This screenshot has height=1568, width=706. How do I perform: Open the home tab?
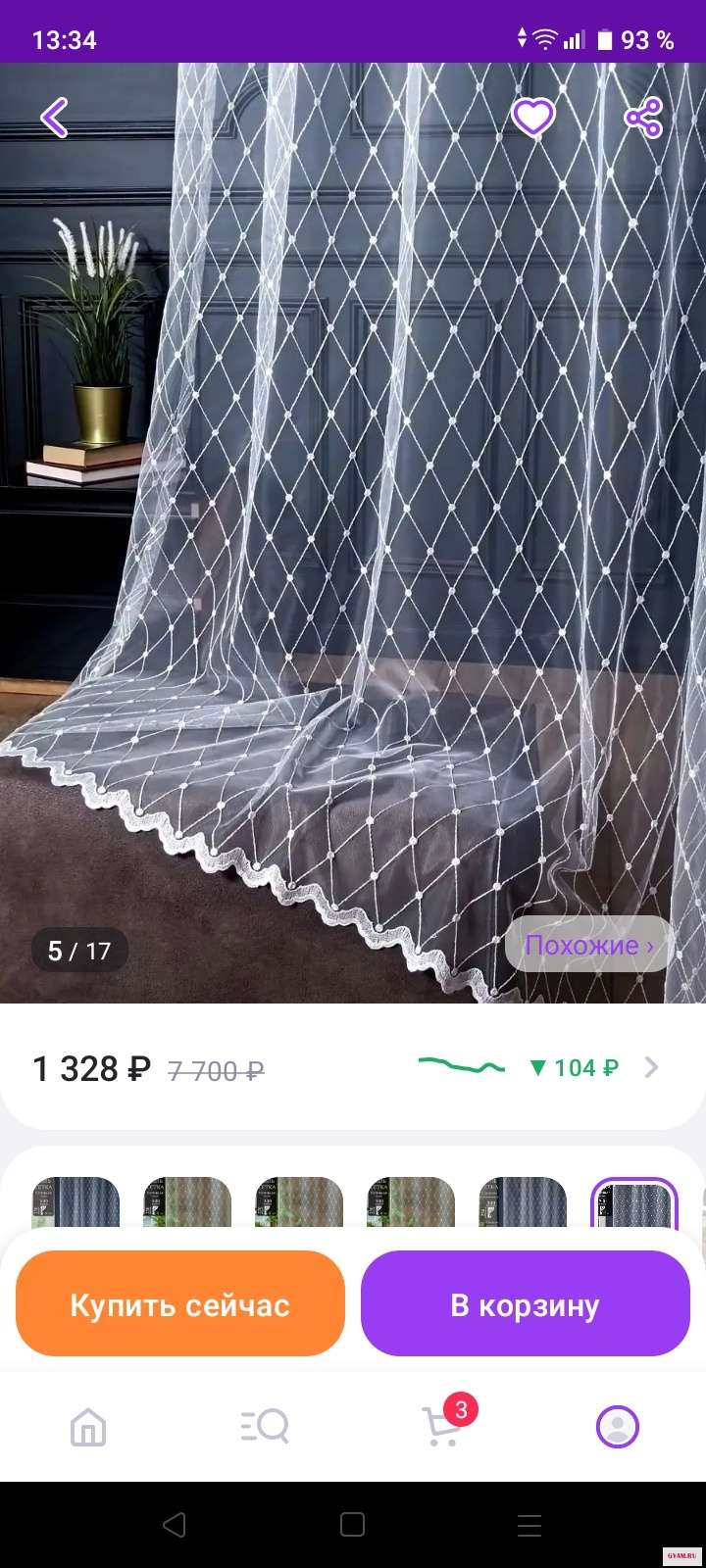88,1427
